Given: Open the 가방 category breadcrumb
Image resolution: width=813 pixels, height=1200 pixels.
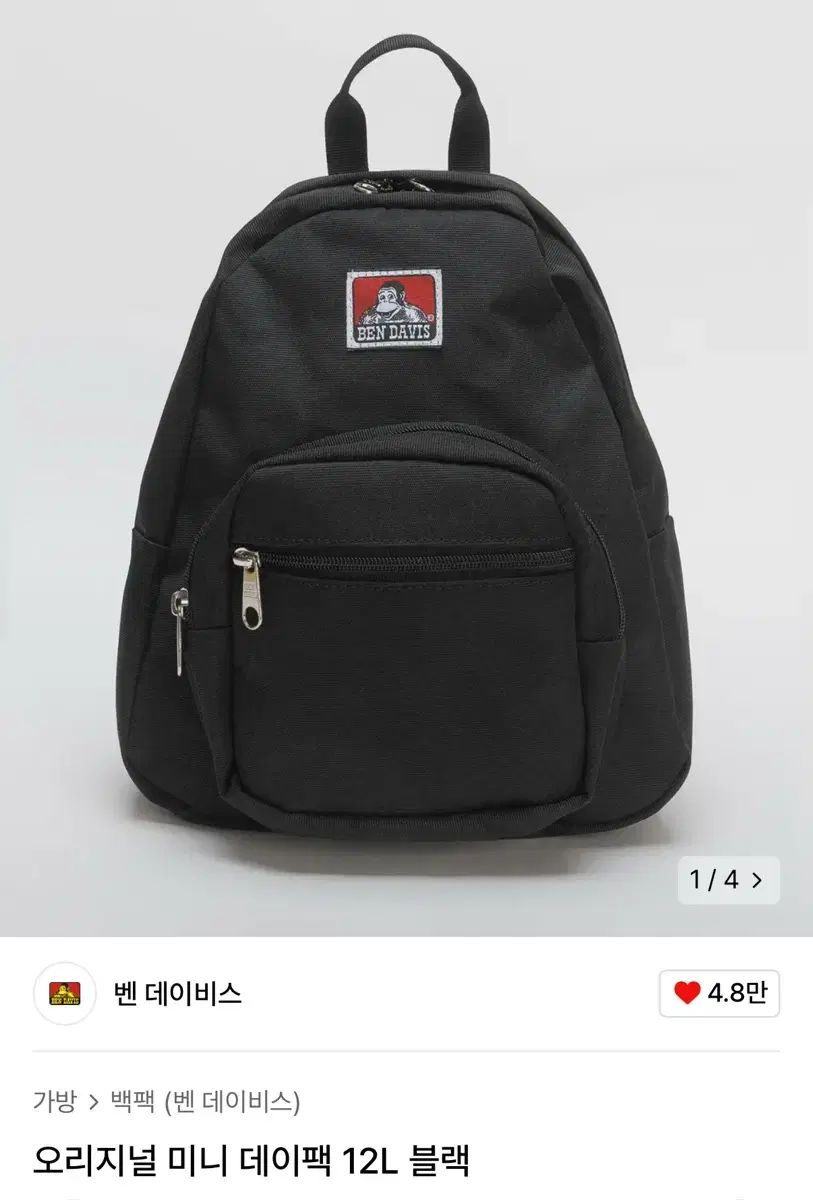Looking at the screenshot, I should pos(54,1102).
